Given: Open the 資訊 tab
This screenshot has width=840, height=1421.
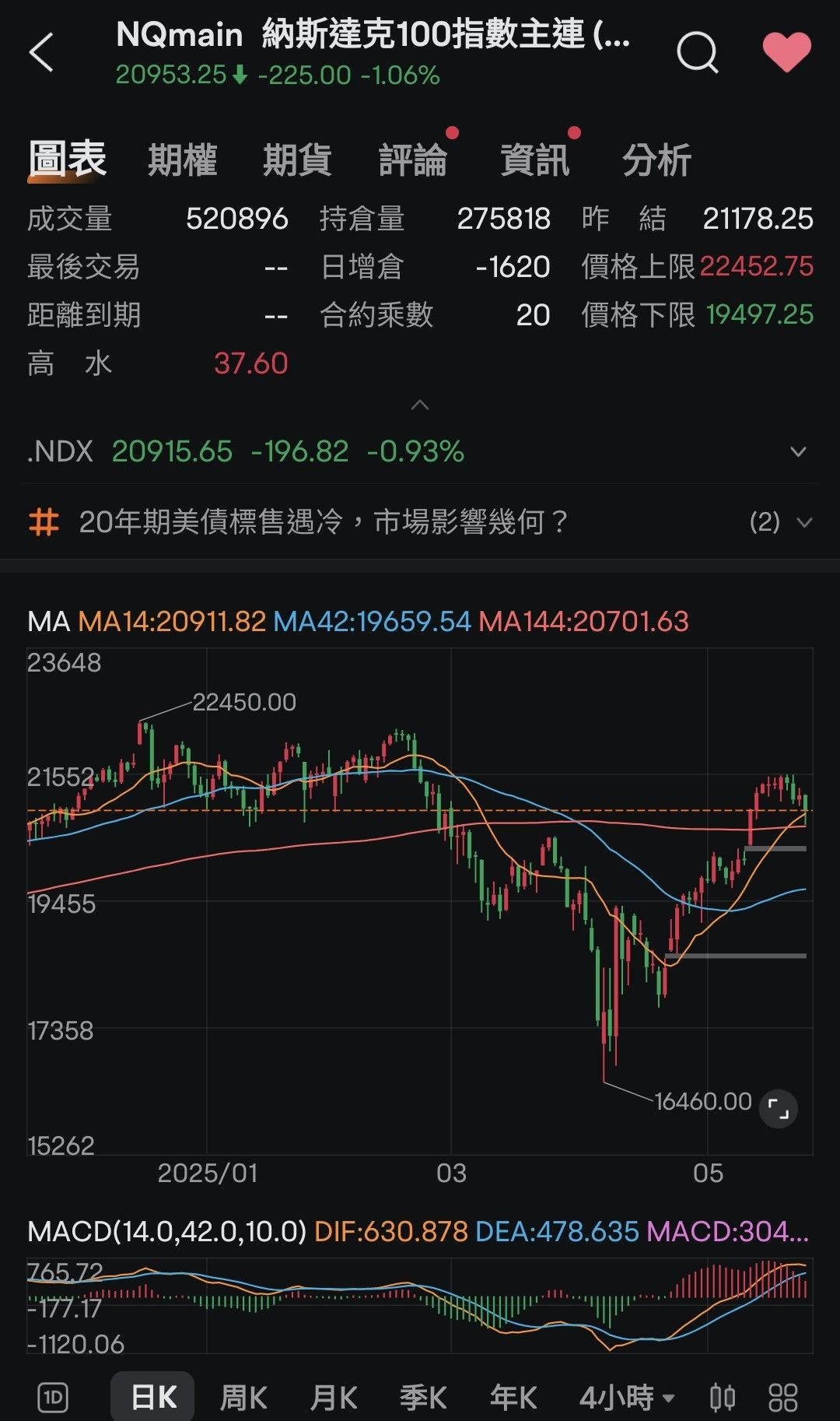Looking at the screenshot, I should tap(534, 160).
